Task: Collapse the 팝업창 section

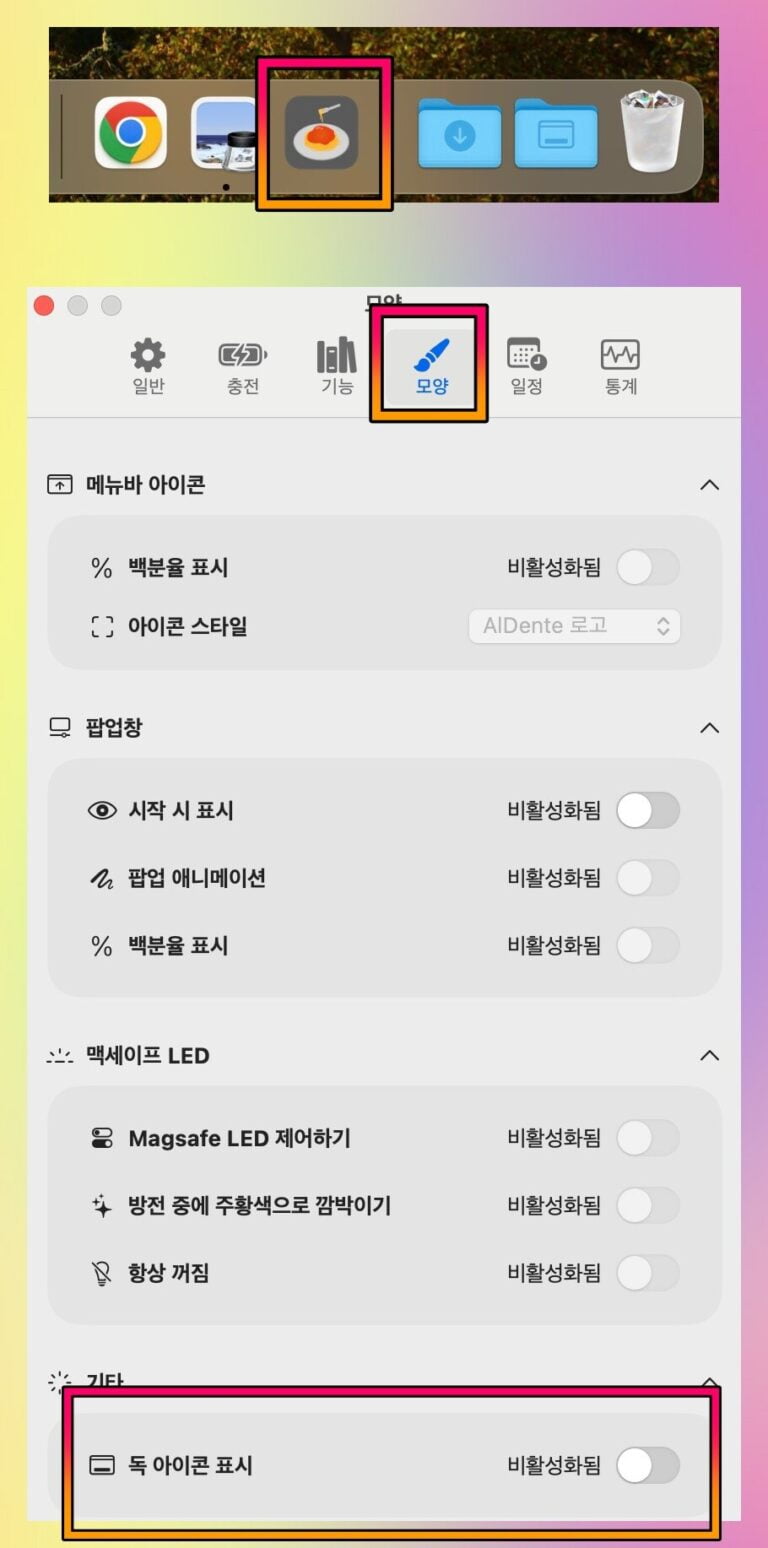Action: [709, 728]
